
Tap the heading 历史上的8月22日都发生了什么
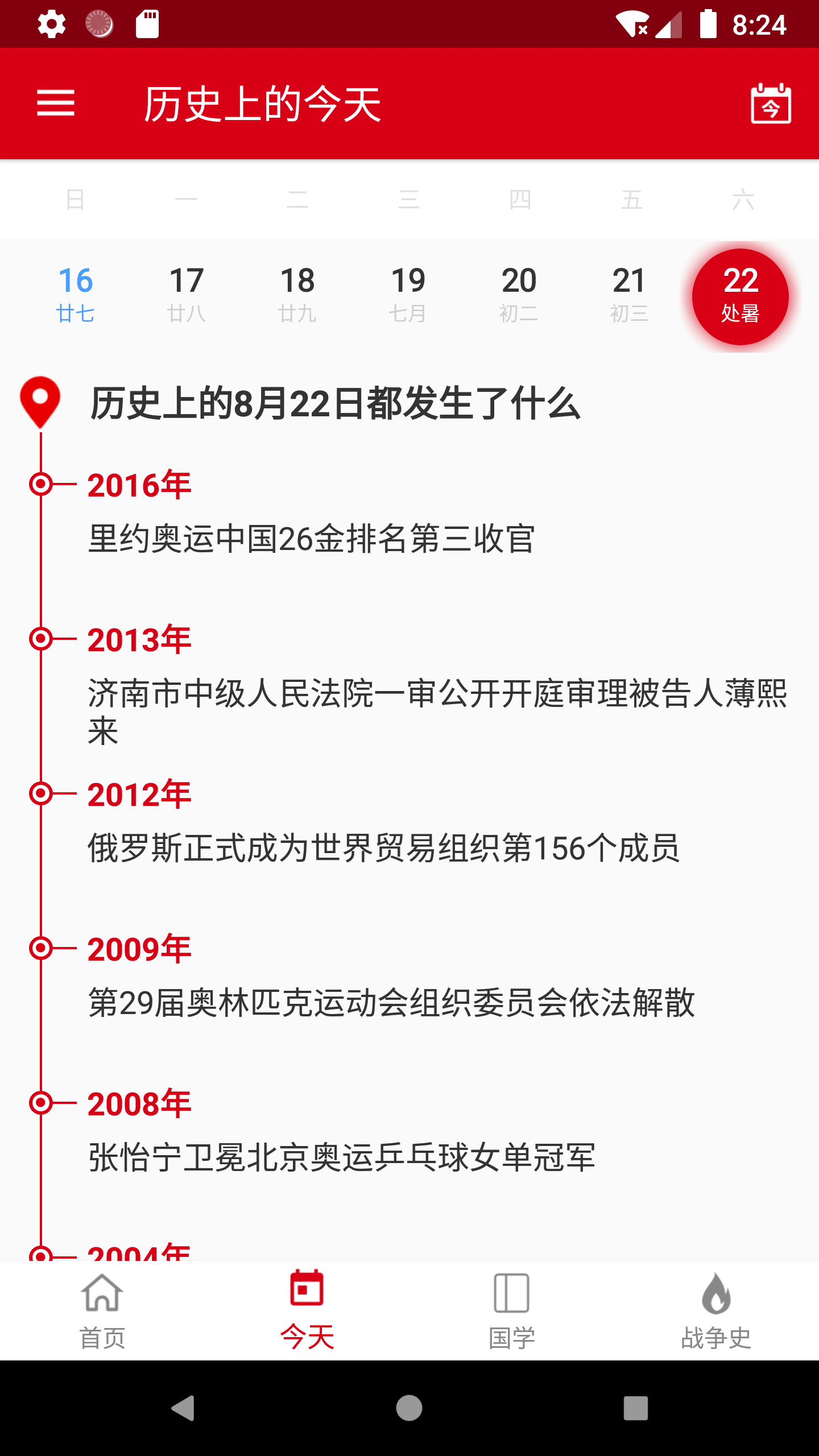(333, 403)
